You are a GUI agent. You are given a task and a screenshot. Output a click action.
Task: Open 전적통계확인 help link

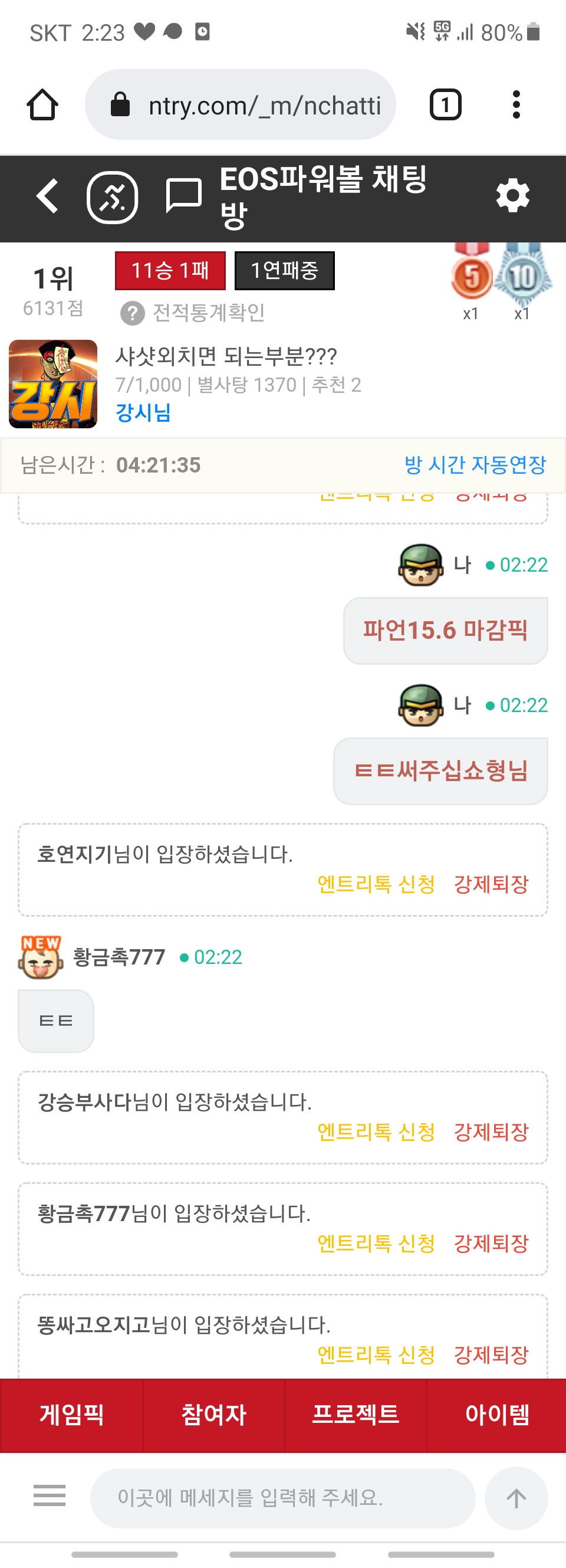193,313
